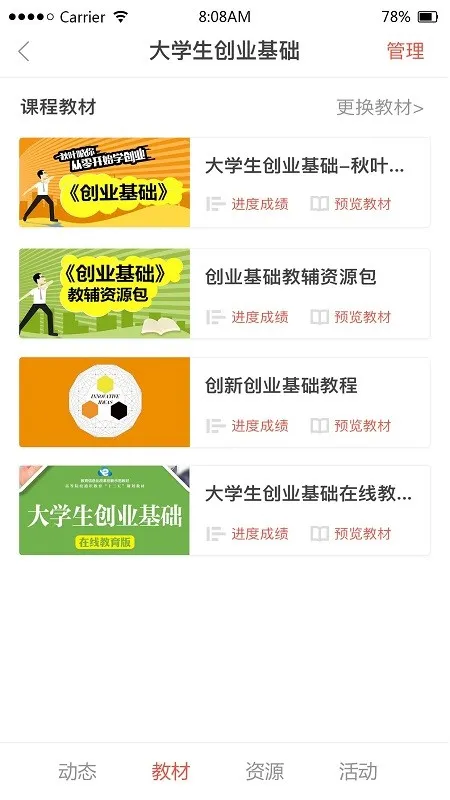
Task: Open the 大学生创业基础在线教育版 card
Action: click(224, 510)
